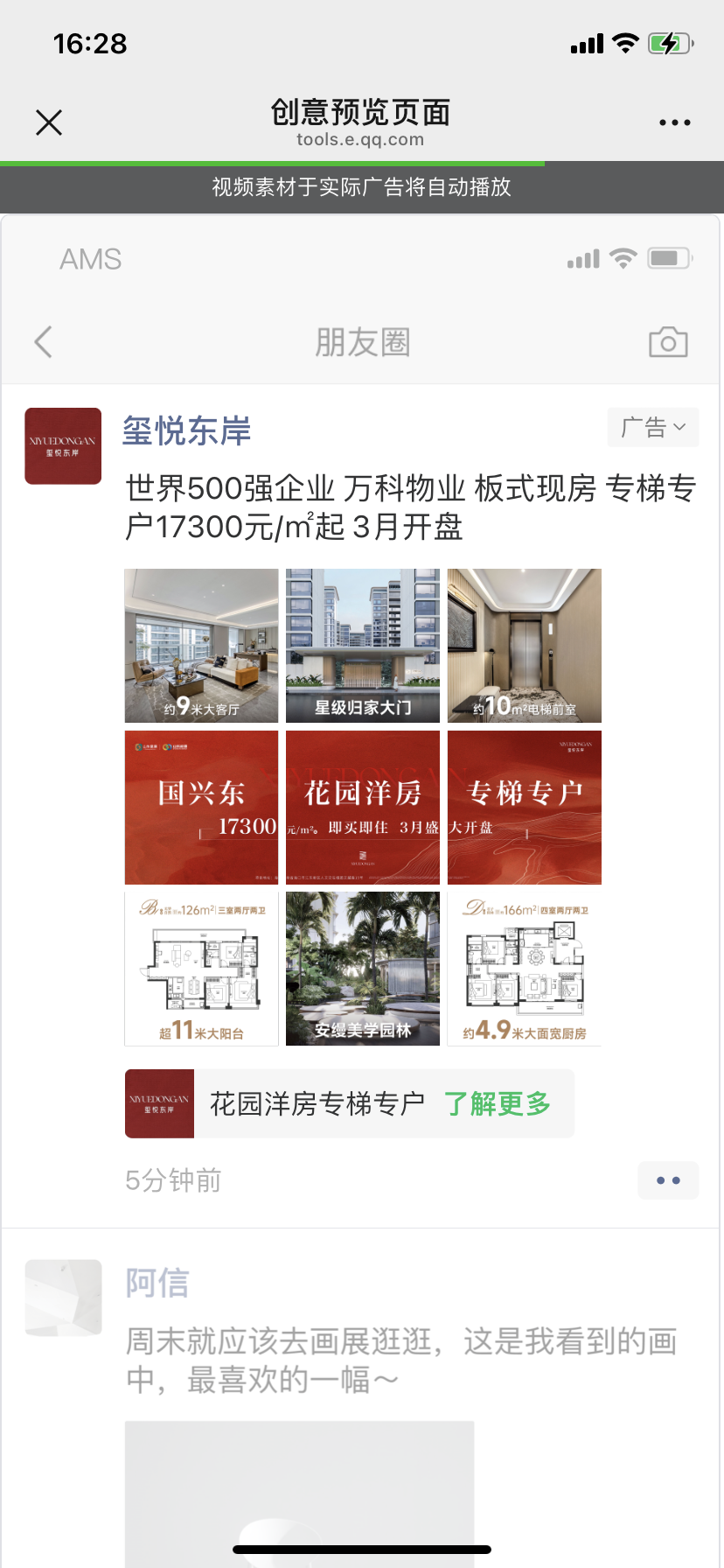Image resolution: width=724 pixels, height=1568 pixels.
Task: View the 166m² floor plan image
Action: click(x=525, y=969)
